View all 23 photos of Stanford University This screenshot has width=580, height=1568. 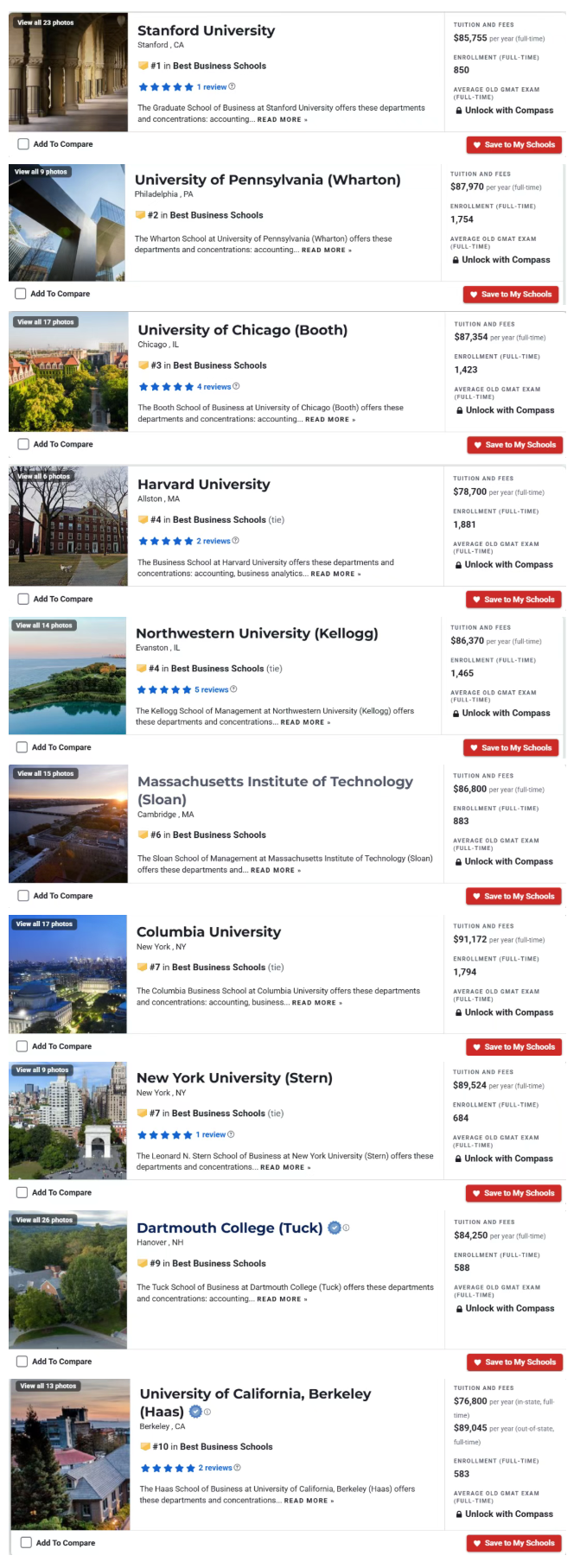tap(46, 22)
